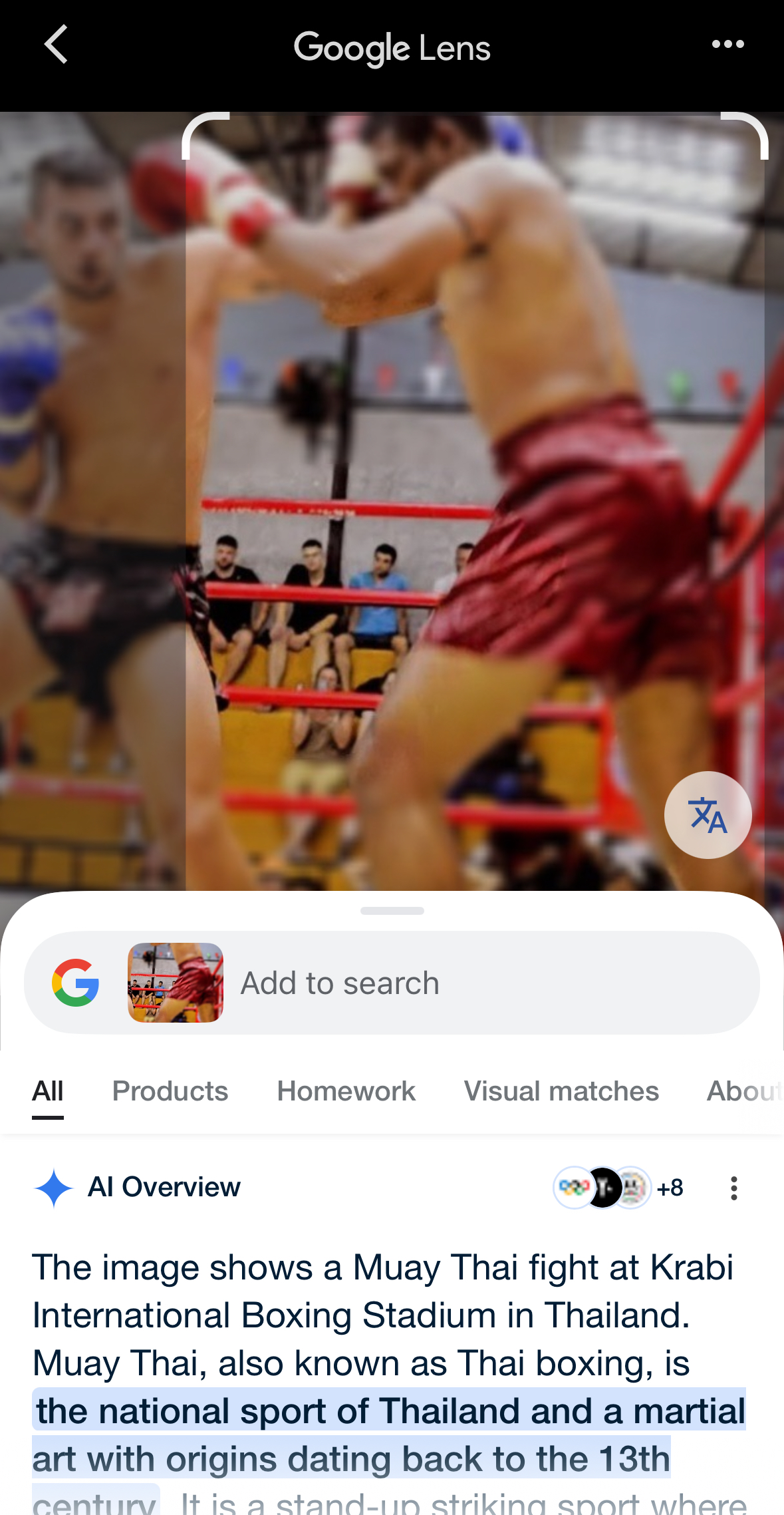Open AI Overview more options menu
The width and height of the screenshot is (784, 1515).
tap(734, 1188)
